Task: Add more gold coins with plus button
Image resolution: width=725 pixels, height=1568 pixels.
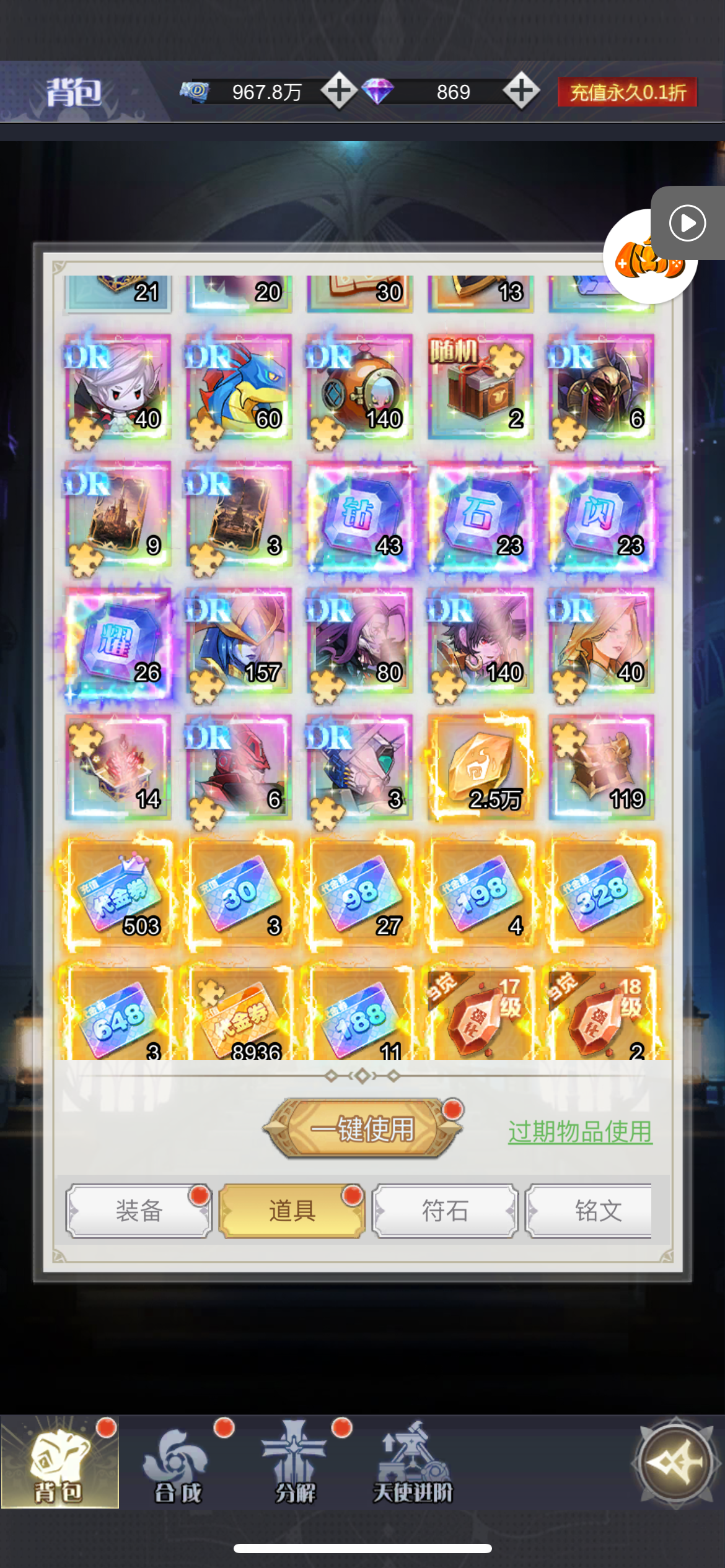Action: [338, 91]
